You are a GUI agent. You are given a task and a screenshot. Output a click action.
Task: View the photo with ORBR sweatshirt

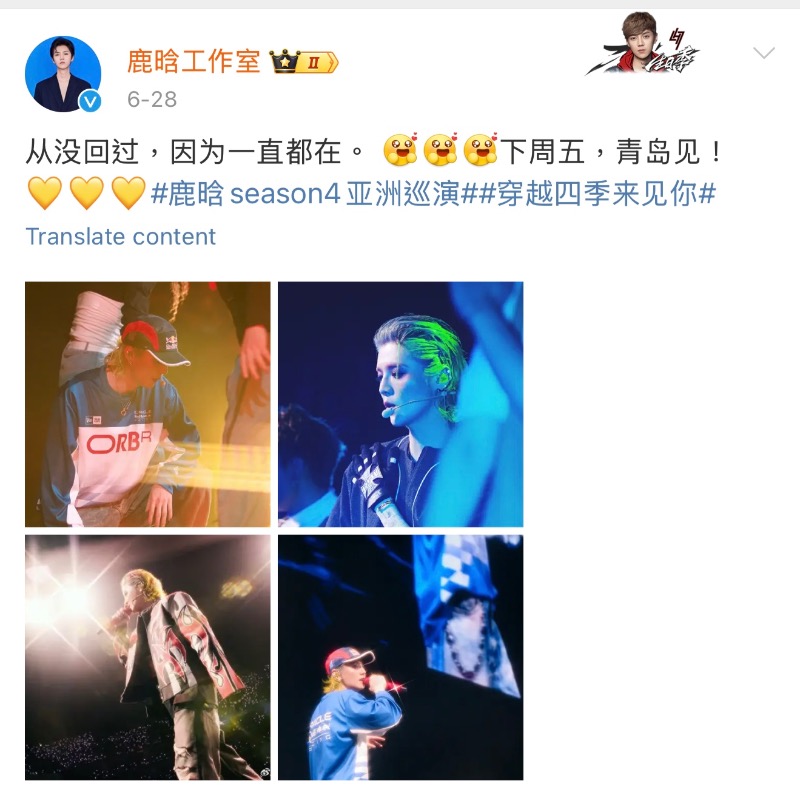tap(148, 404)
